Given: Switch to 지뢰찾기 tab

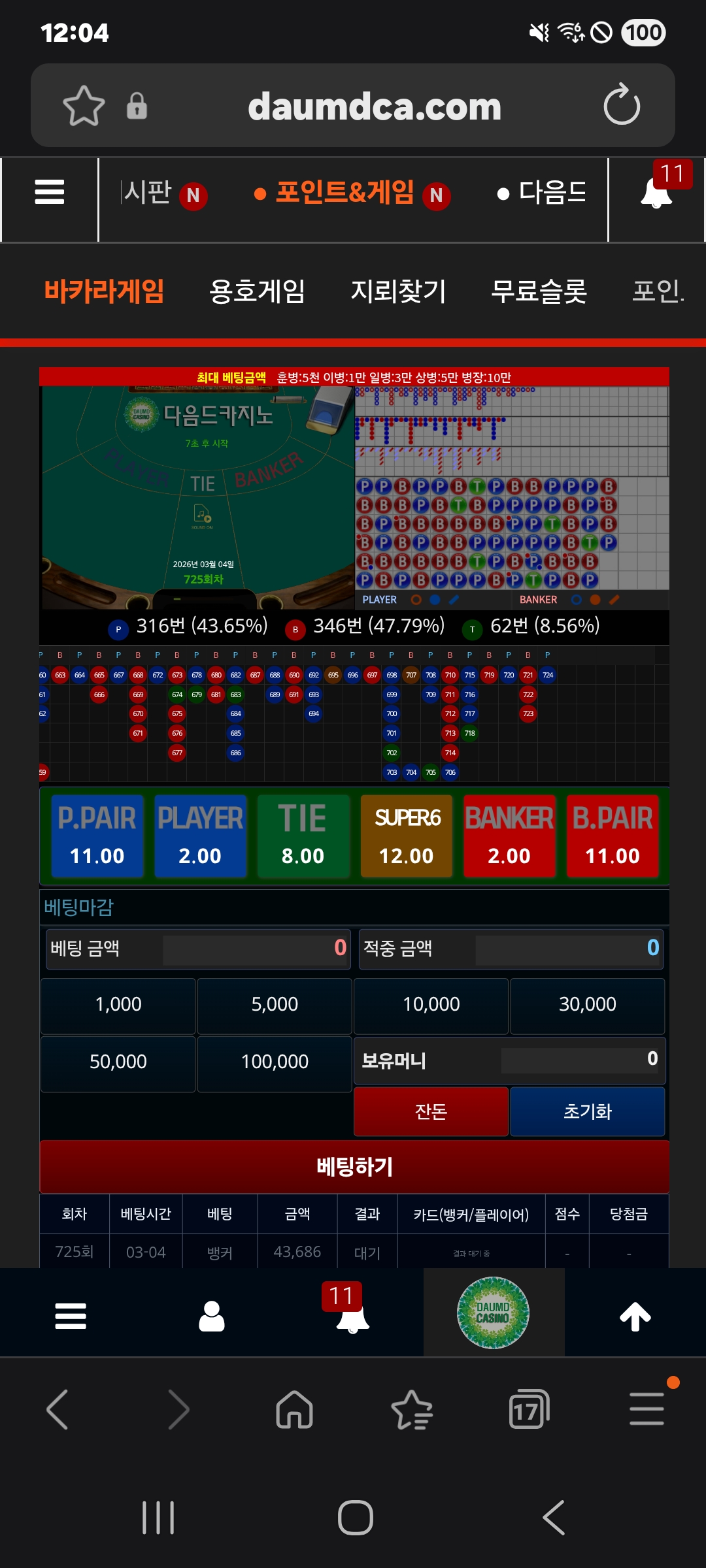Looking at the screenshot, I should [x=398, y=291].
